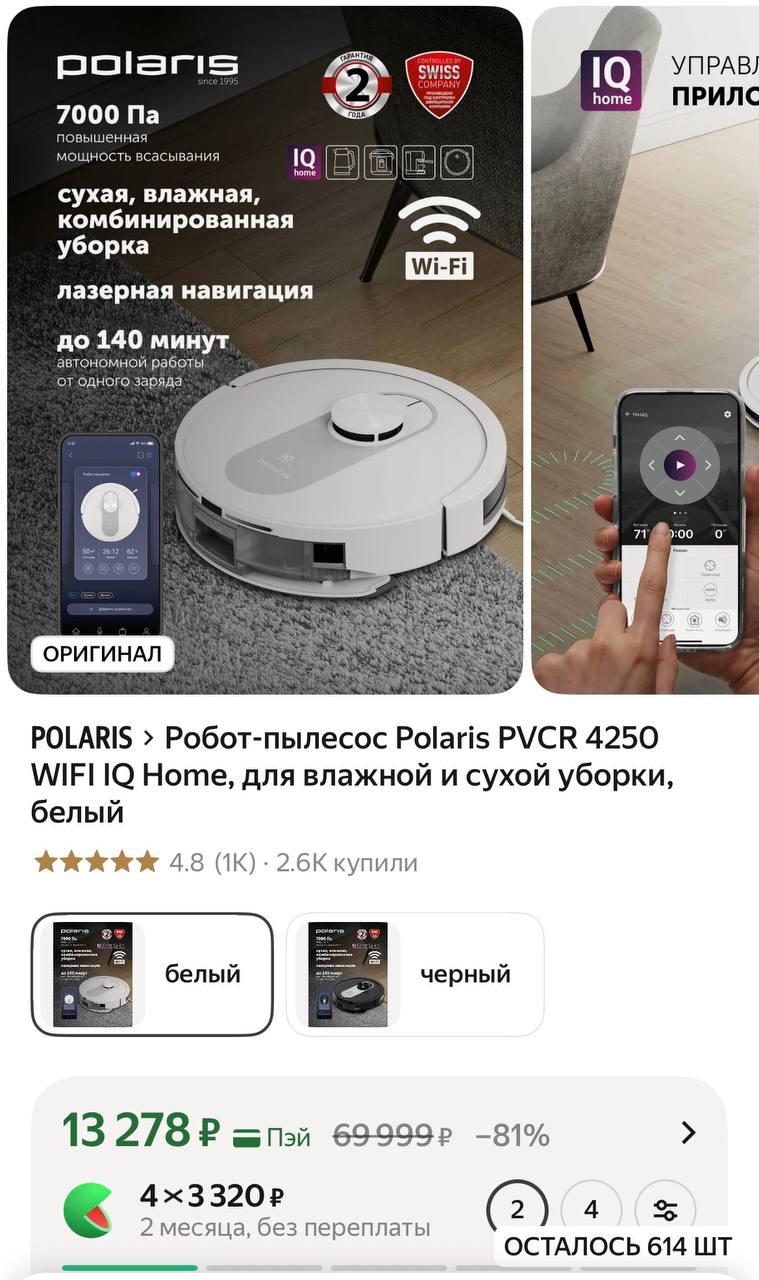Choose the 4-month split payment option

point(591,1210)
